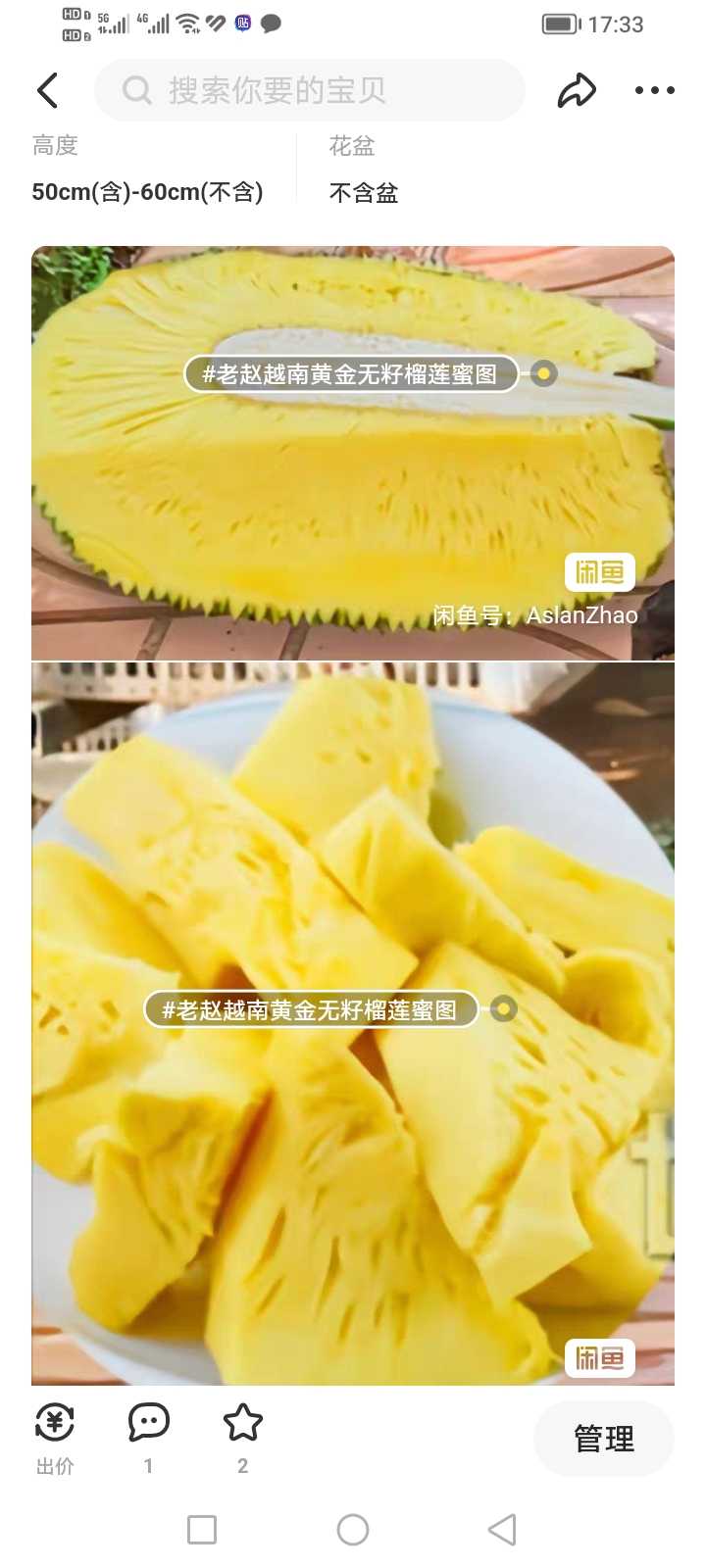Tap the system home button
Screen dimensions: 706x1568
pyautogui.click(x=353, y=1530)
